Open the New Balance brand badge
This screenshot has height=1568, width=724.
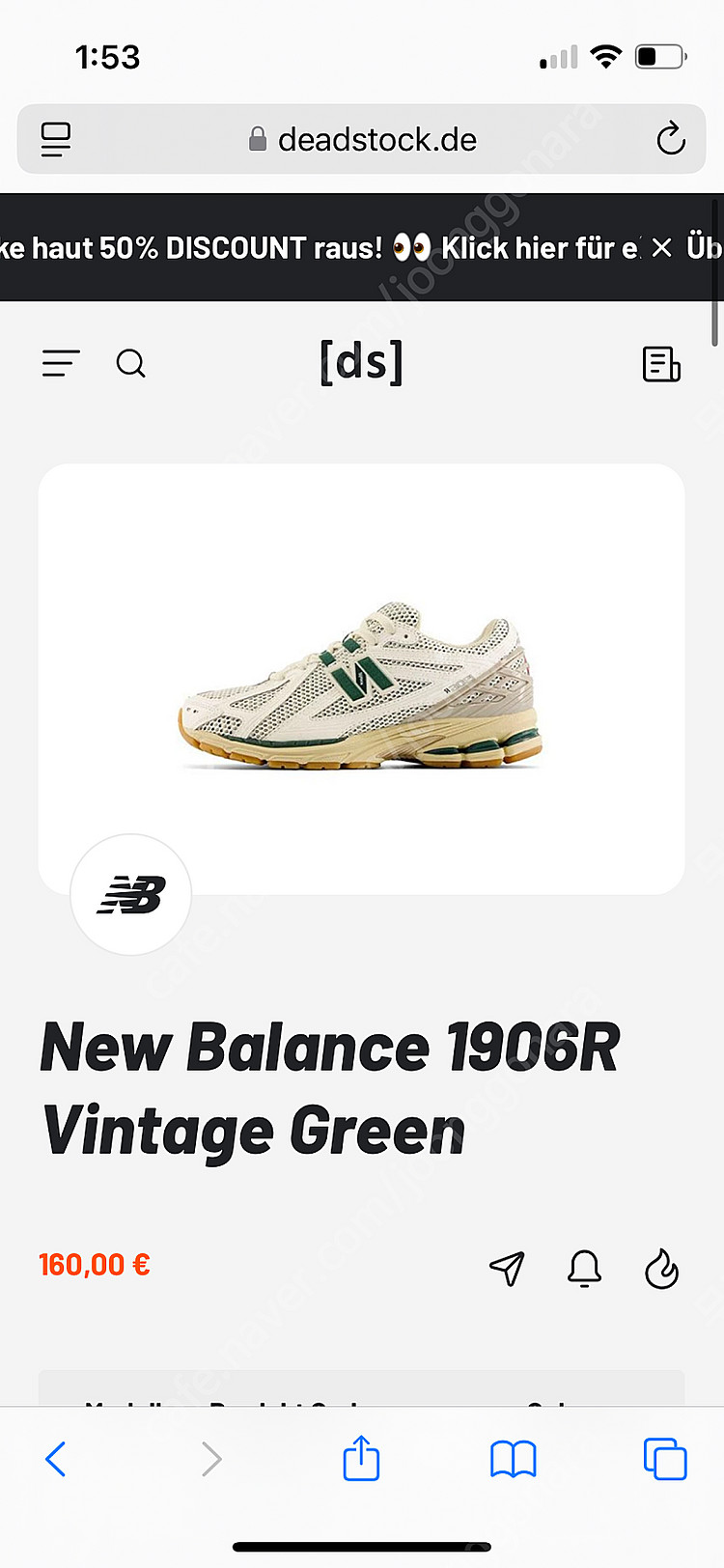coord(131,895)
